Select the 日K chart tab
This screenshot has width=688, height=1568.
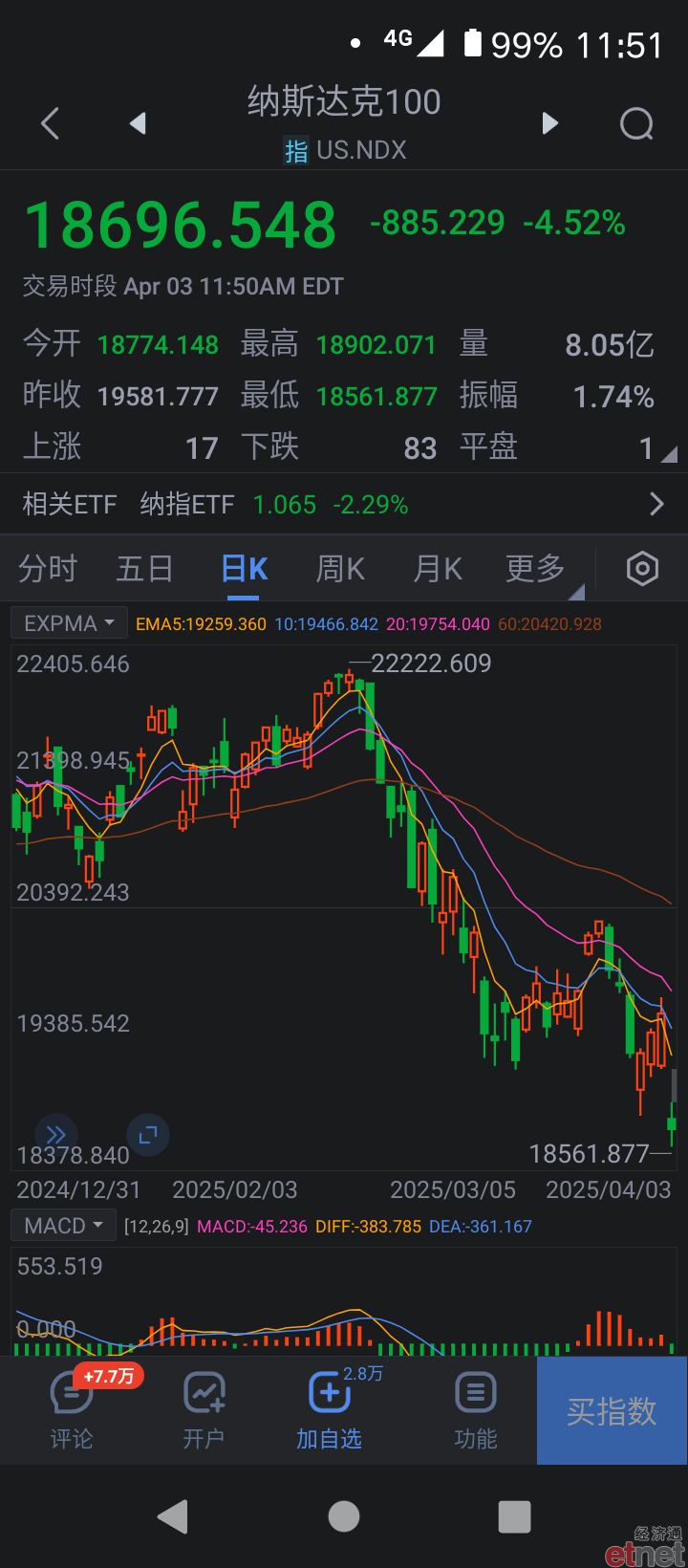244,569
